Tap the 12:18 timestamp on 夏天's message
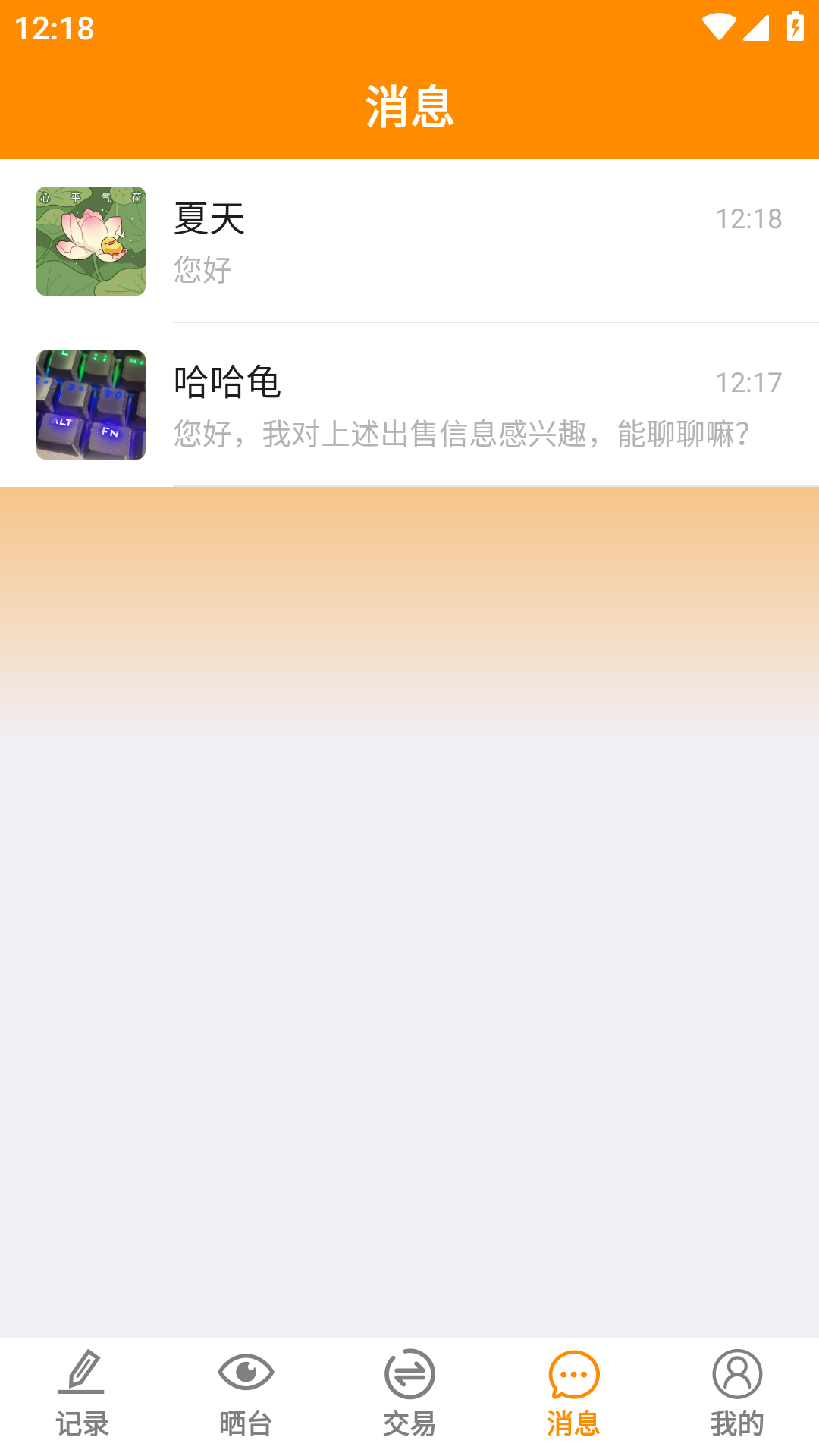Screen dimensions: 819x1456 coord(749,219)
